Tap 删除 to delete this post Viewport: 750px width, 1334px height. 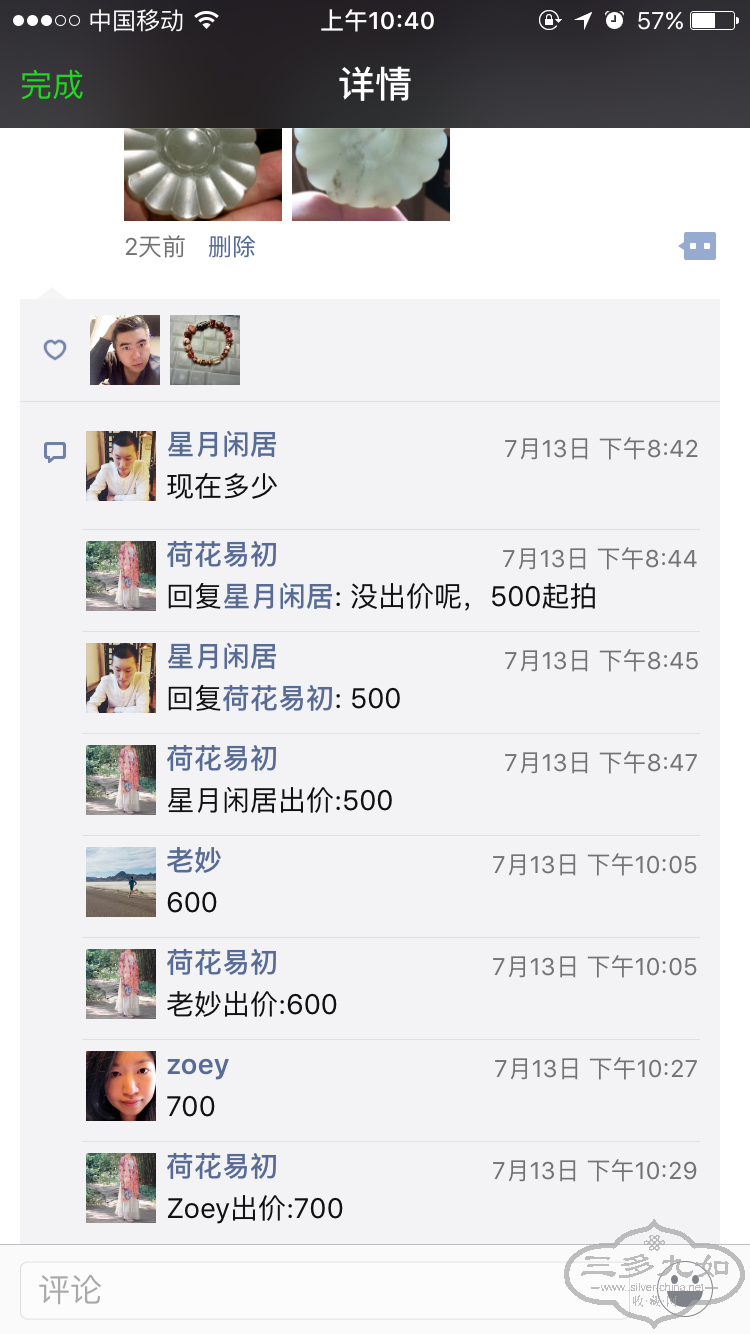pos(232,247)
